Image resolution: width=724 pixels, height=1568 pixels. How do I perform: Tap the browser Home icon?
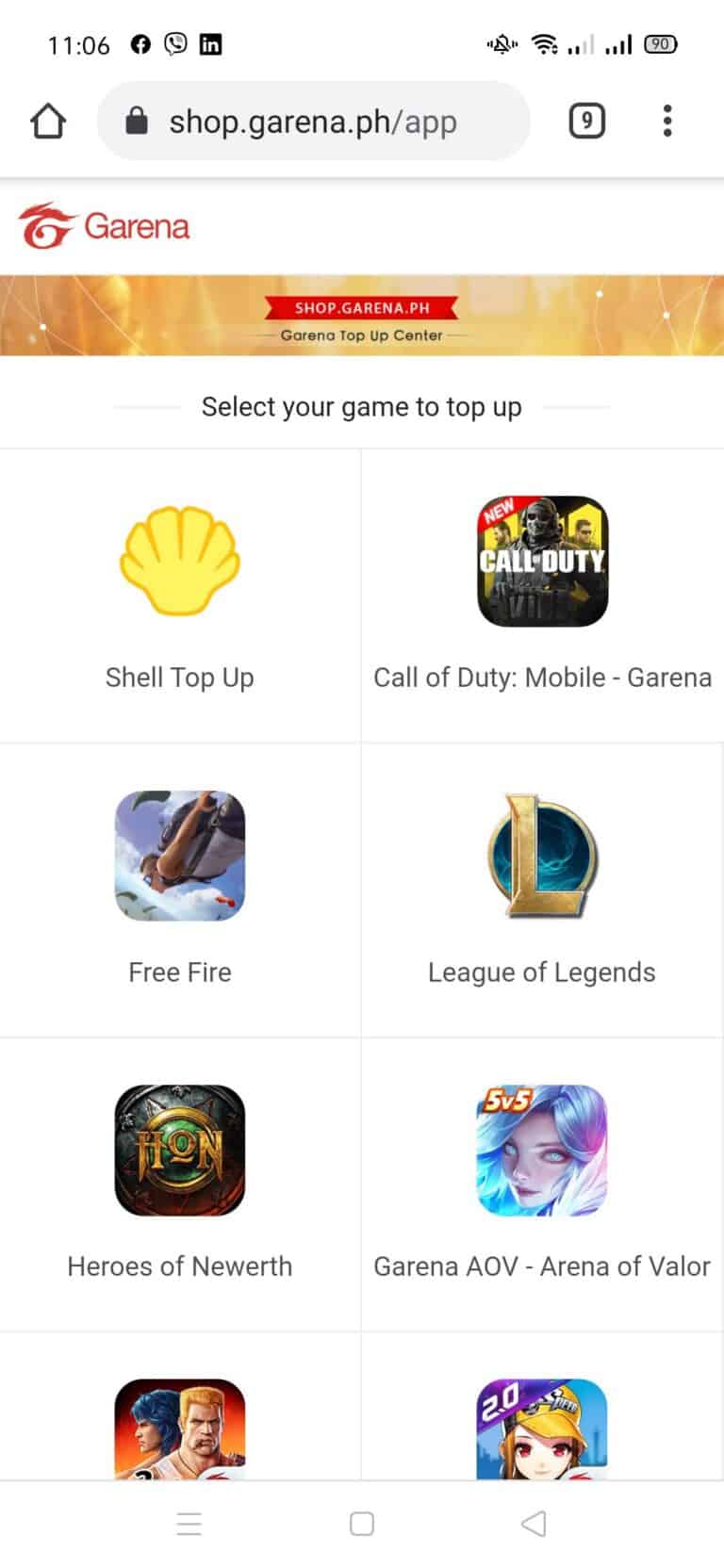click(x=48, y=121)
